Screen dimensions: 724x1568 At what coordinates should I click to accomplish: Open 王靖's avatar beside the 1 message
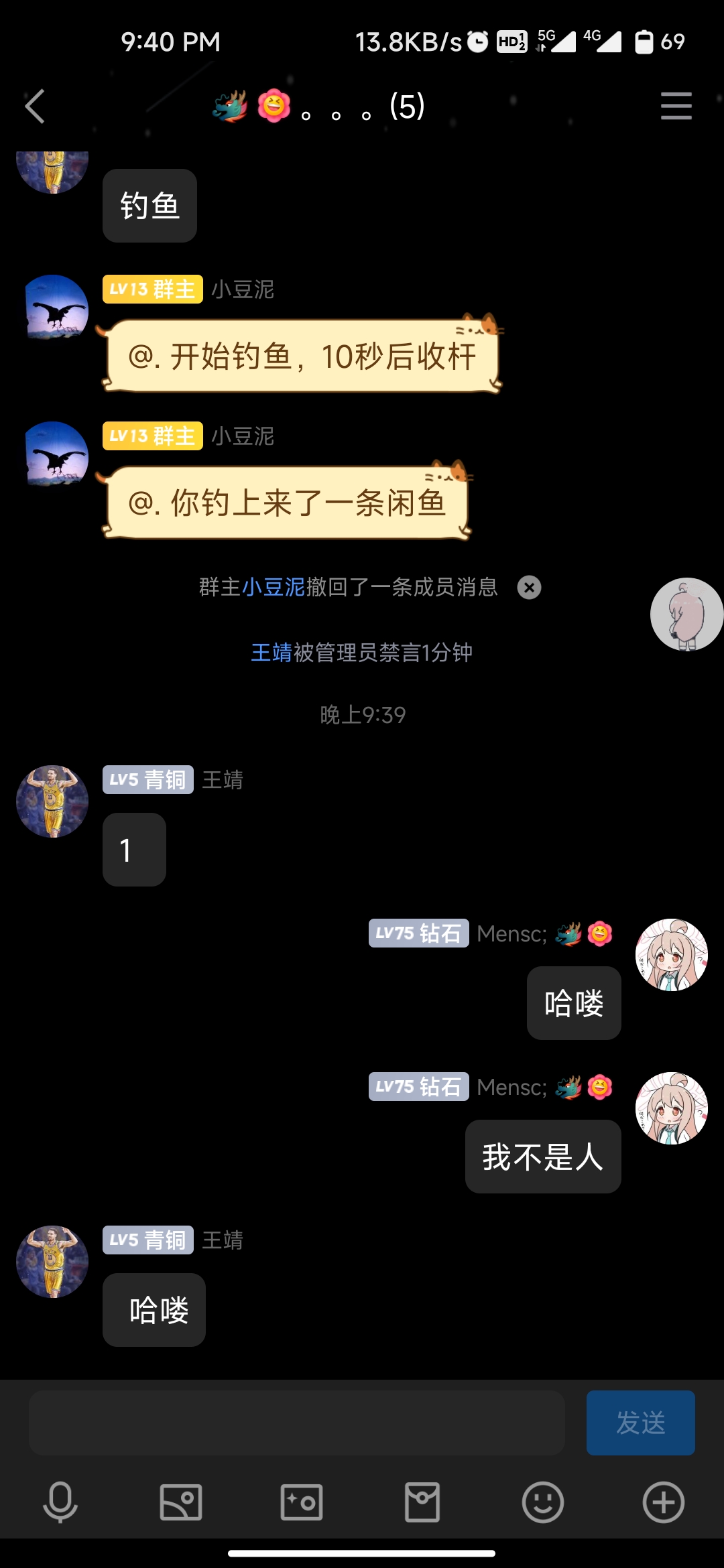click(x=52, y=801)
